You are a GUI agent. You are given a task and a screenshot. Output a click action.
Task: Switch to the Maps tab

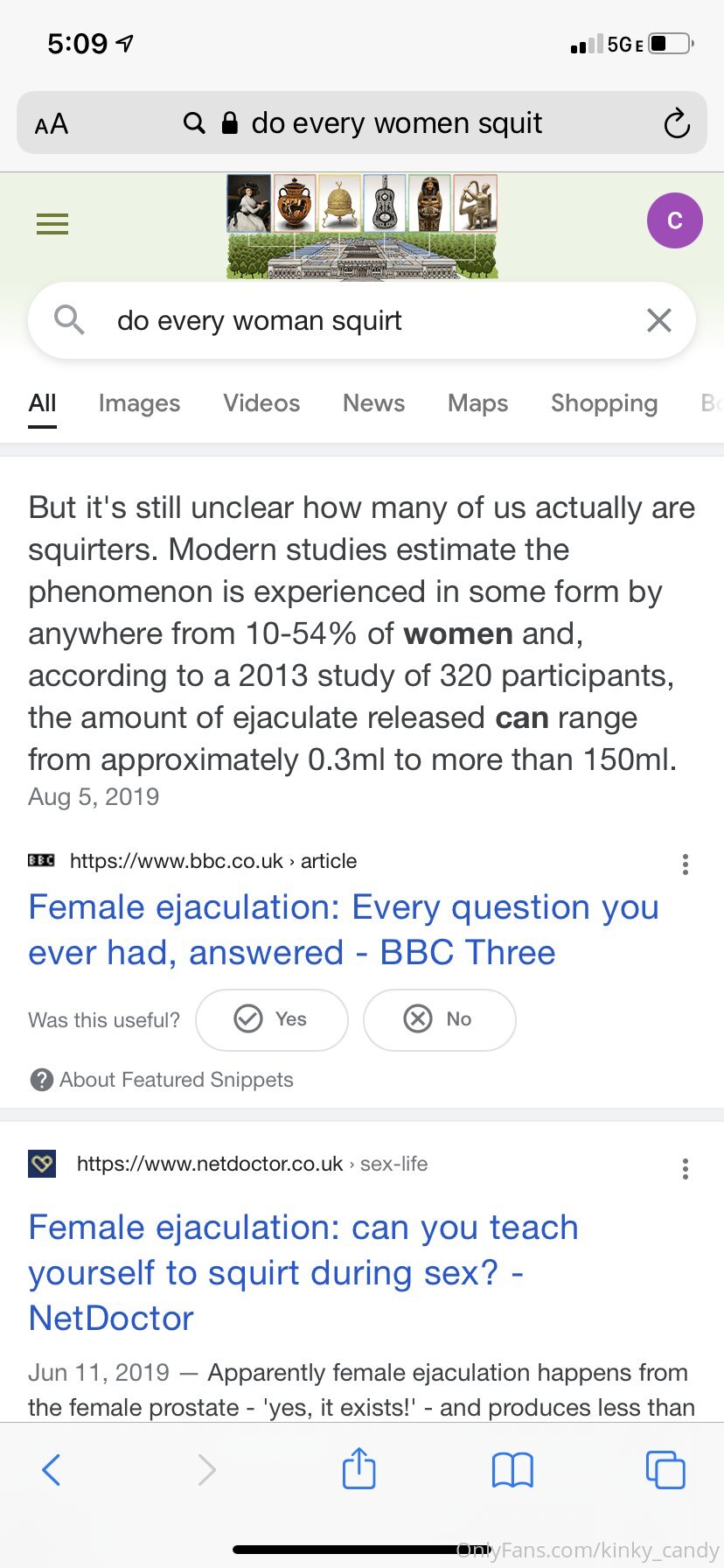[477, 403]
